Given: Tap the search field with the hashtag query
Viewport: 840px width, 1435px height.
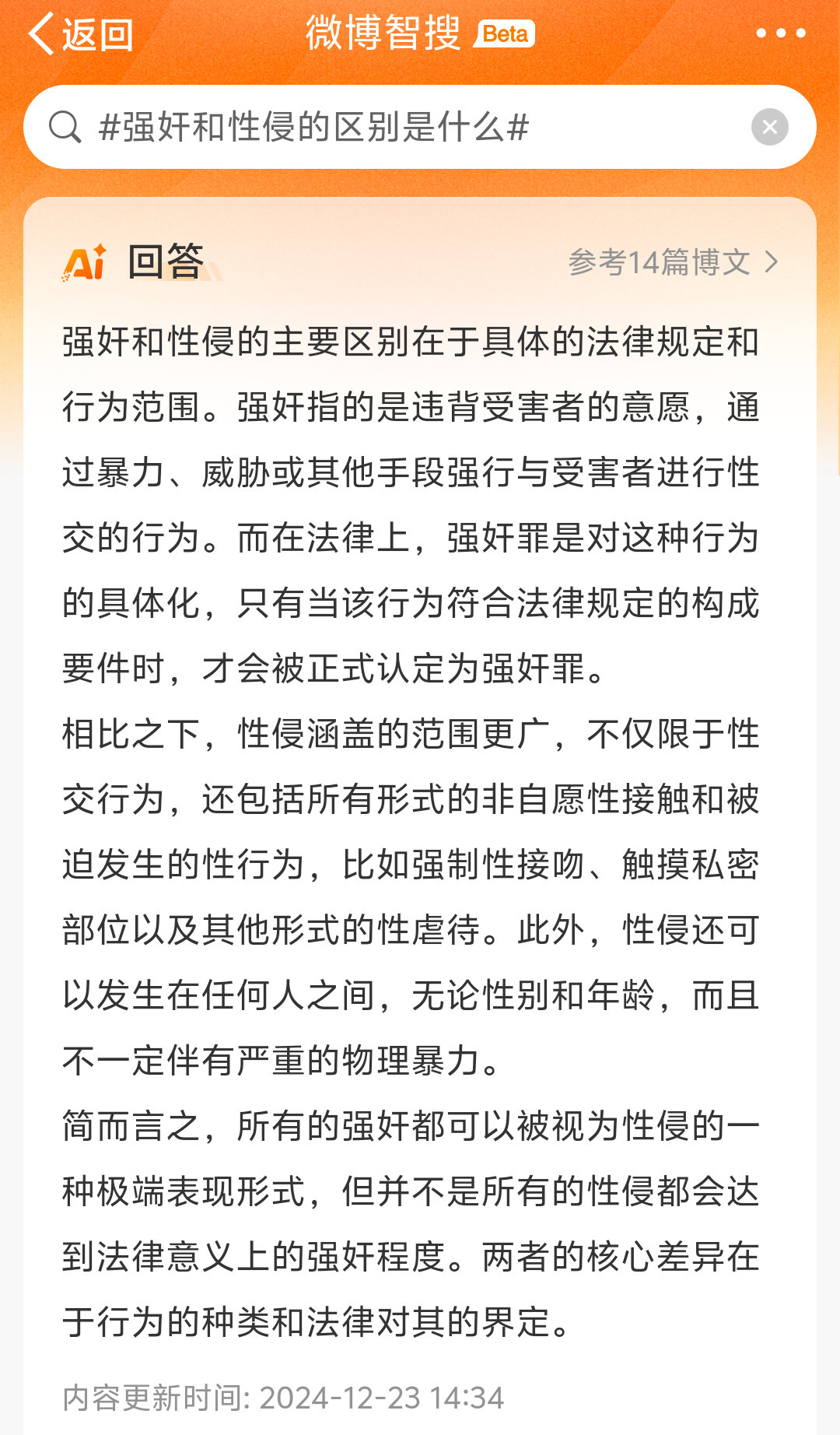Looking at the screenshot, I should tap(389, 127).
